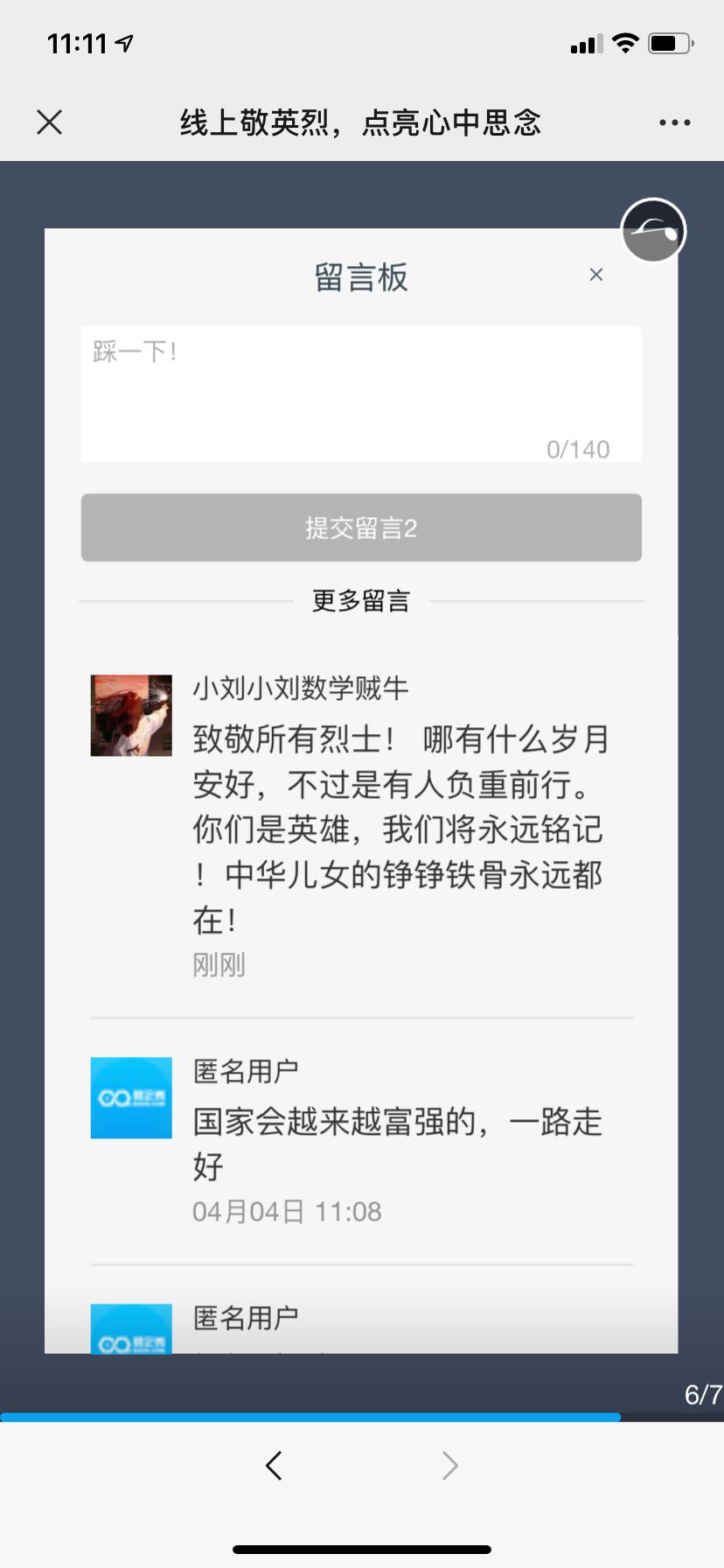
Task: Tap the browser forward arrow
Action: click(x=449, y=1465)
